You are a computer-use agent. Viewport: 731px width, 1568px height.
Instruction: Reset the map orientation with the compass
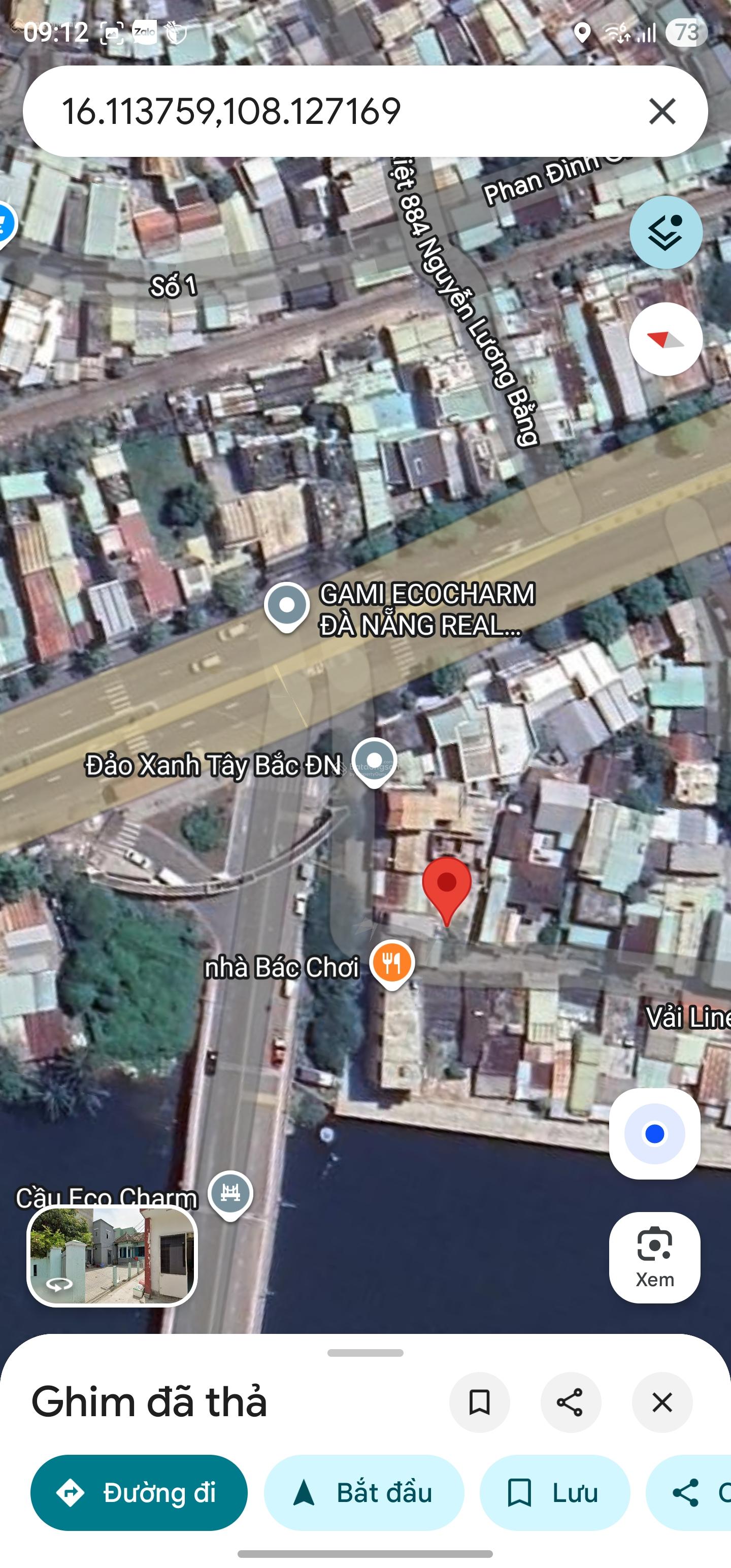coord(666,339)
